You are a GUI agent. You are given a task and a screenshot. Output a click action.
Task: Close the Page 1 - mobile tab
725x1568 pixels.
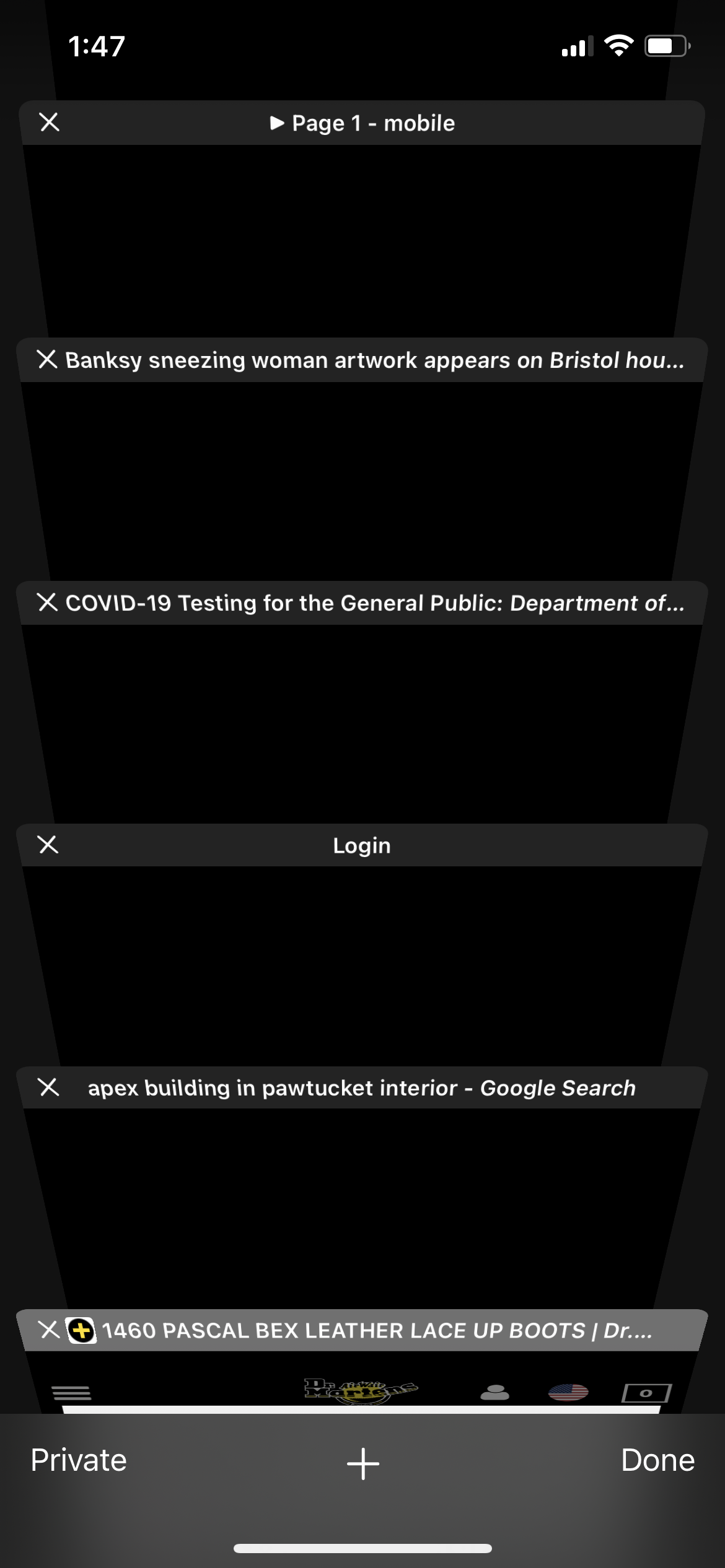point(50,122)
